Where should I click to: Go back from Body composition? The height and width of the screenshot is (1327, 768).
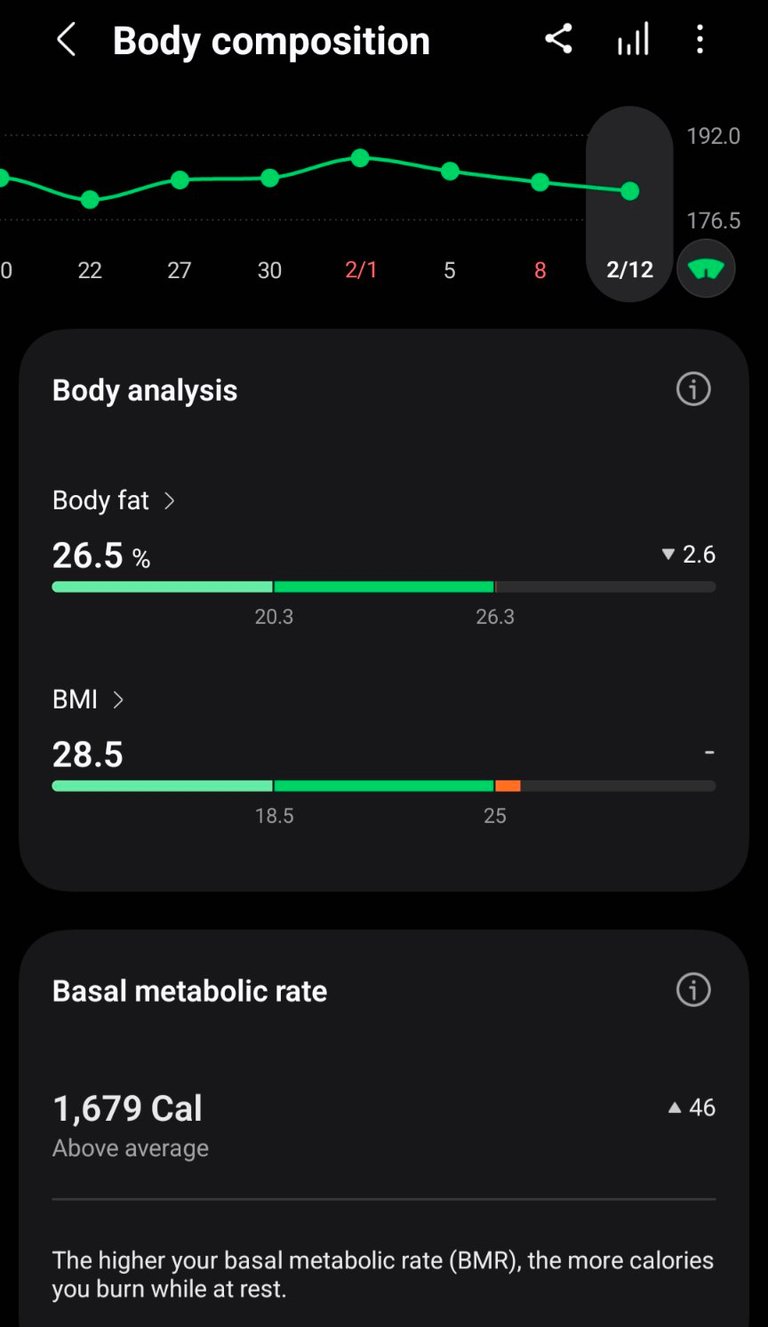point(66,41)
